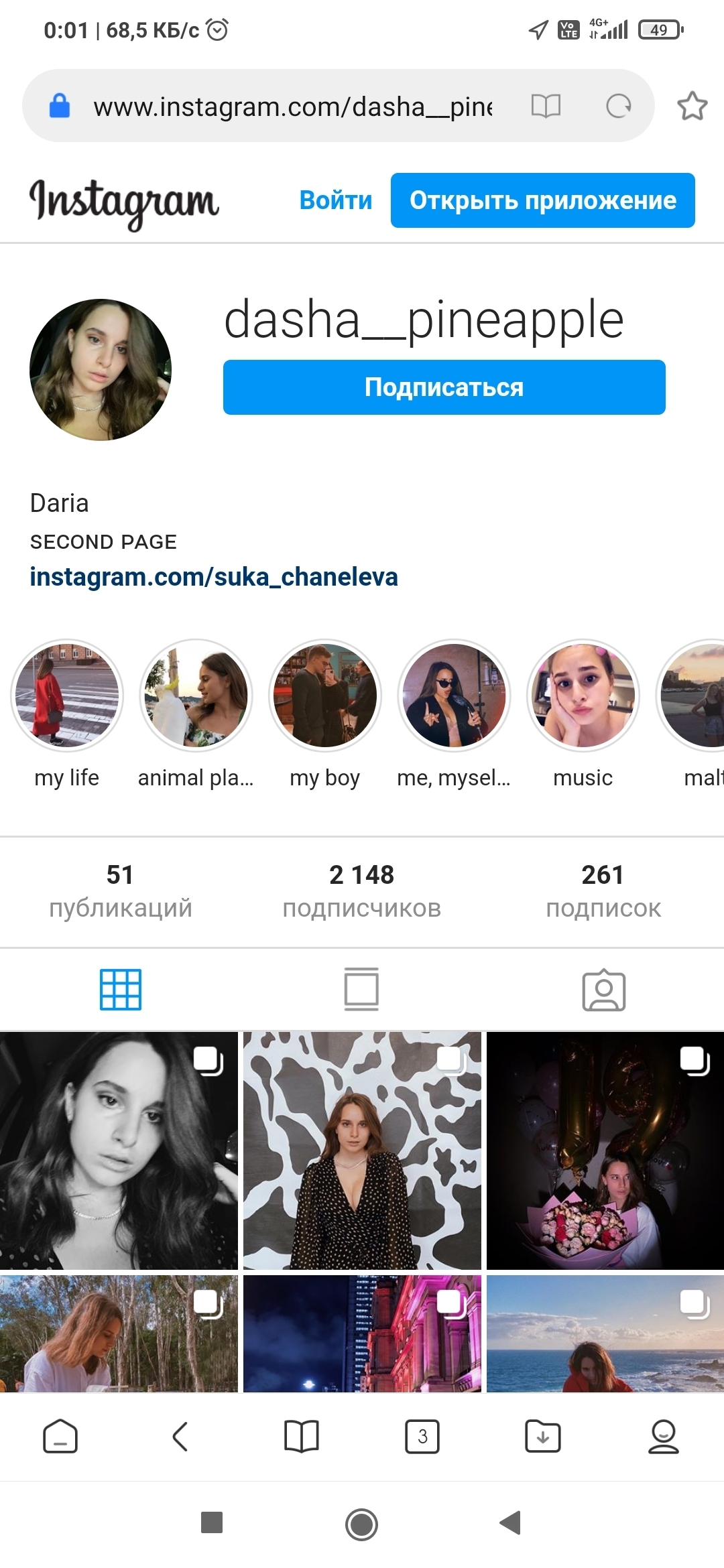Tap the Войти login link
Image resolution: width=724 pixels, height=1568 pixels.
(335, 200)
